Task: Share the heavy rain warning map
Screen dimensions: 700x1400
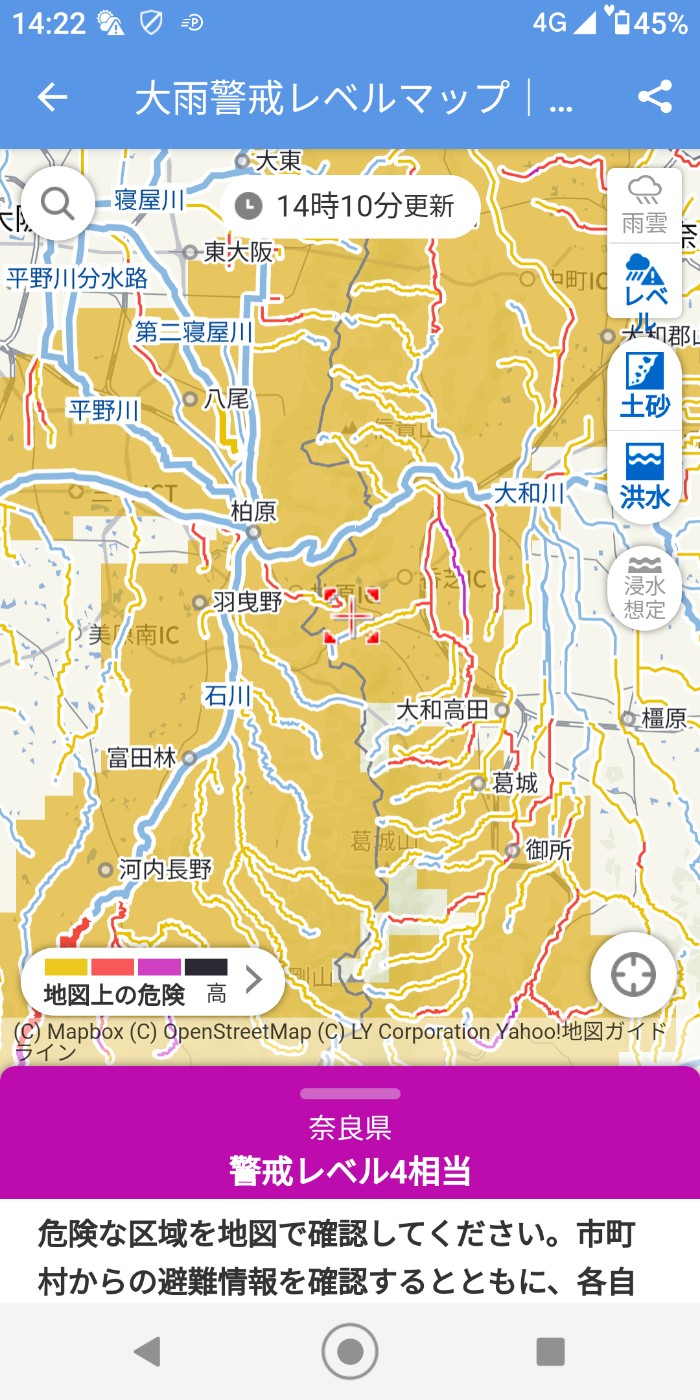Action: (x=654, y=97)
